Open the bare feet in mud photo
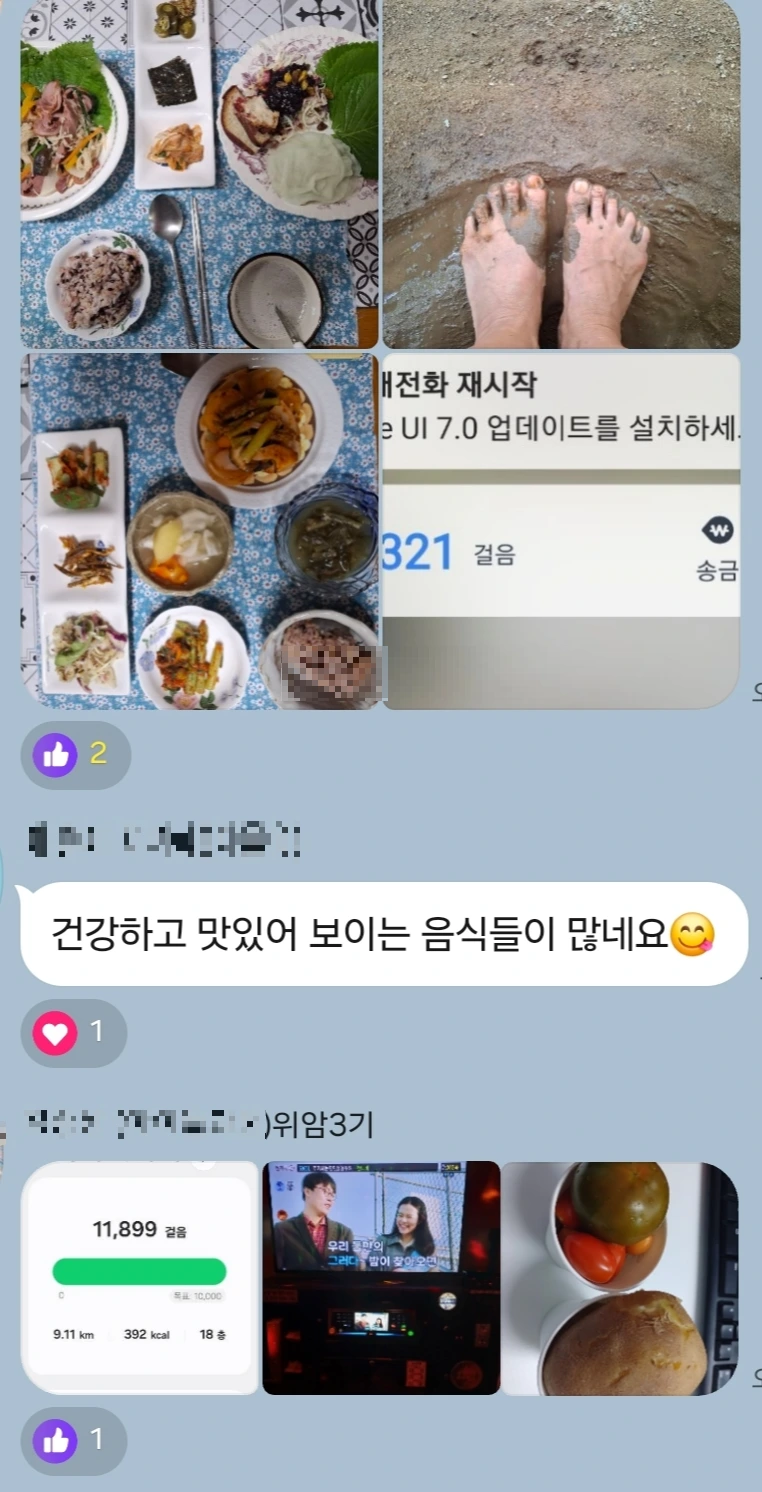The image size is (762, 1492). [x=561, y=174]
